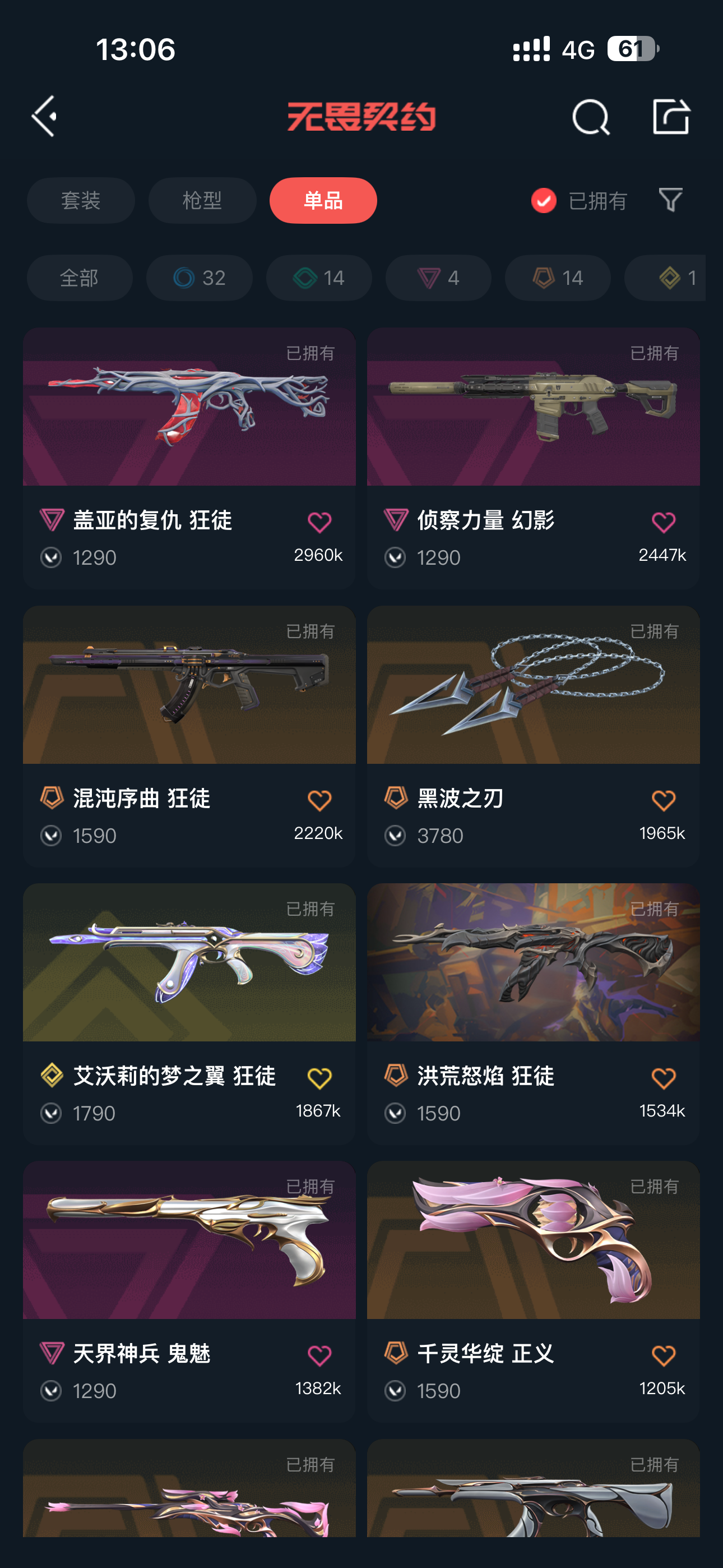
Task: Filter by the blue tier chip showing 32
Action: point(199,278)
